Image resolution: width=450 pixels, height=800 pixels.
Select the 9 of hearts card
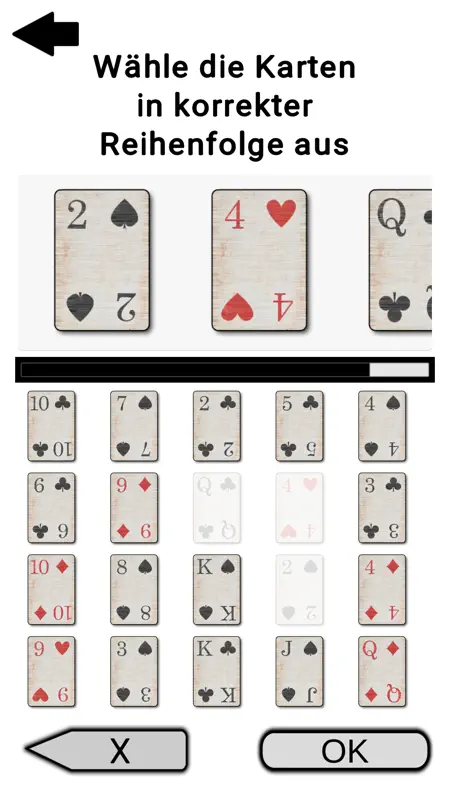pos(52,671)
